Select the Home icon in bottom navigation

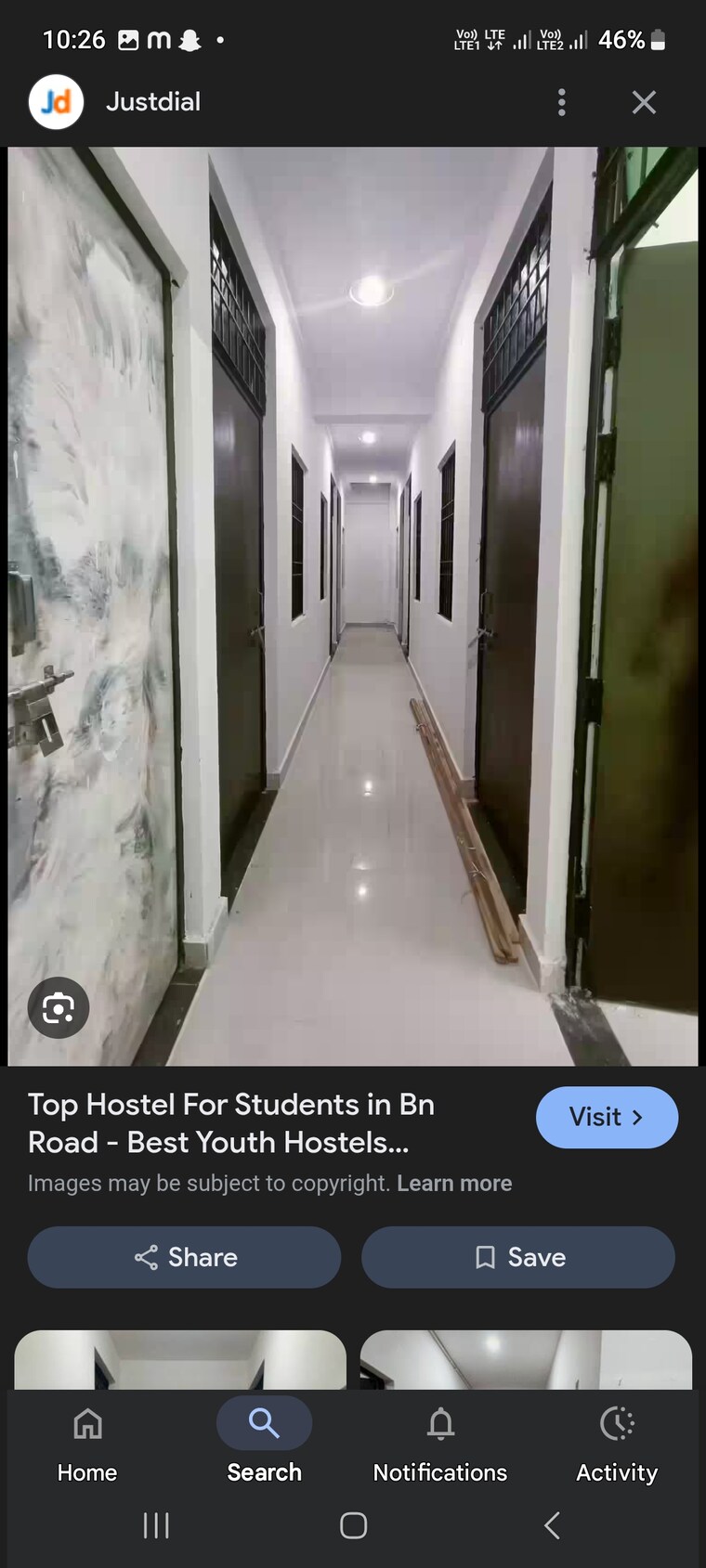[86, 1423]
